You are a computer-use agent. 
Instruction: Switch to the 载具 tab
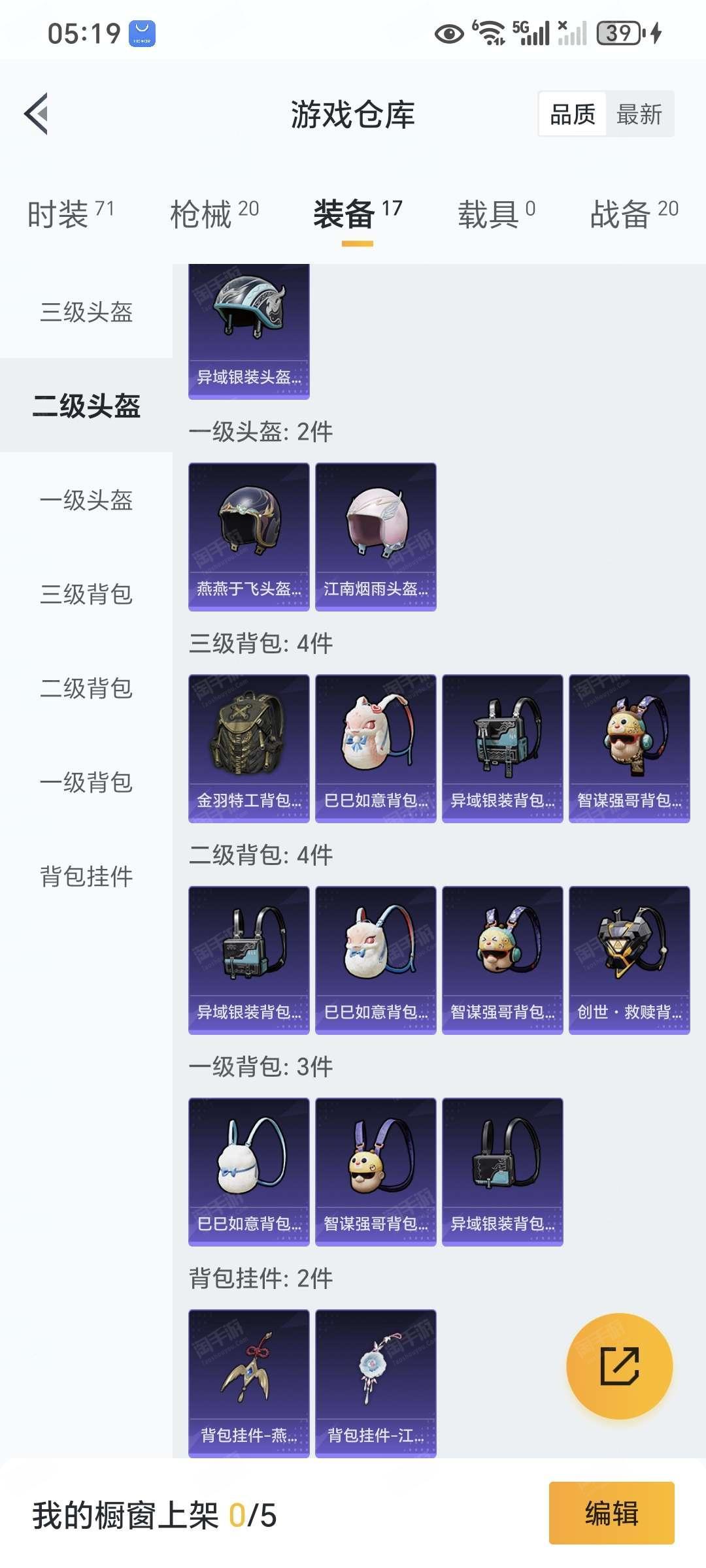[497, 214]
